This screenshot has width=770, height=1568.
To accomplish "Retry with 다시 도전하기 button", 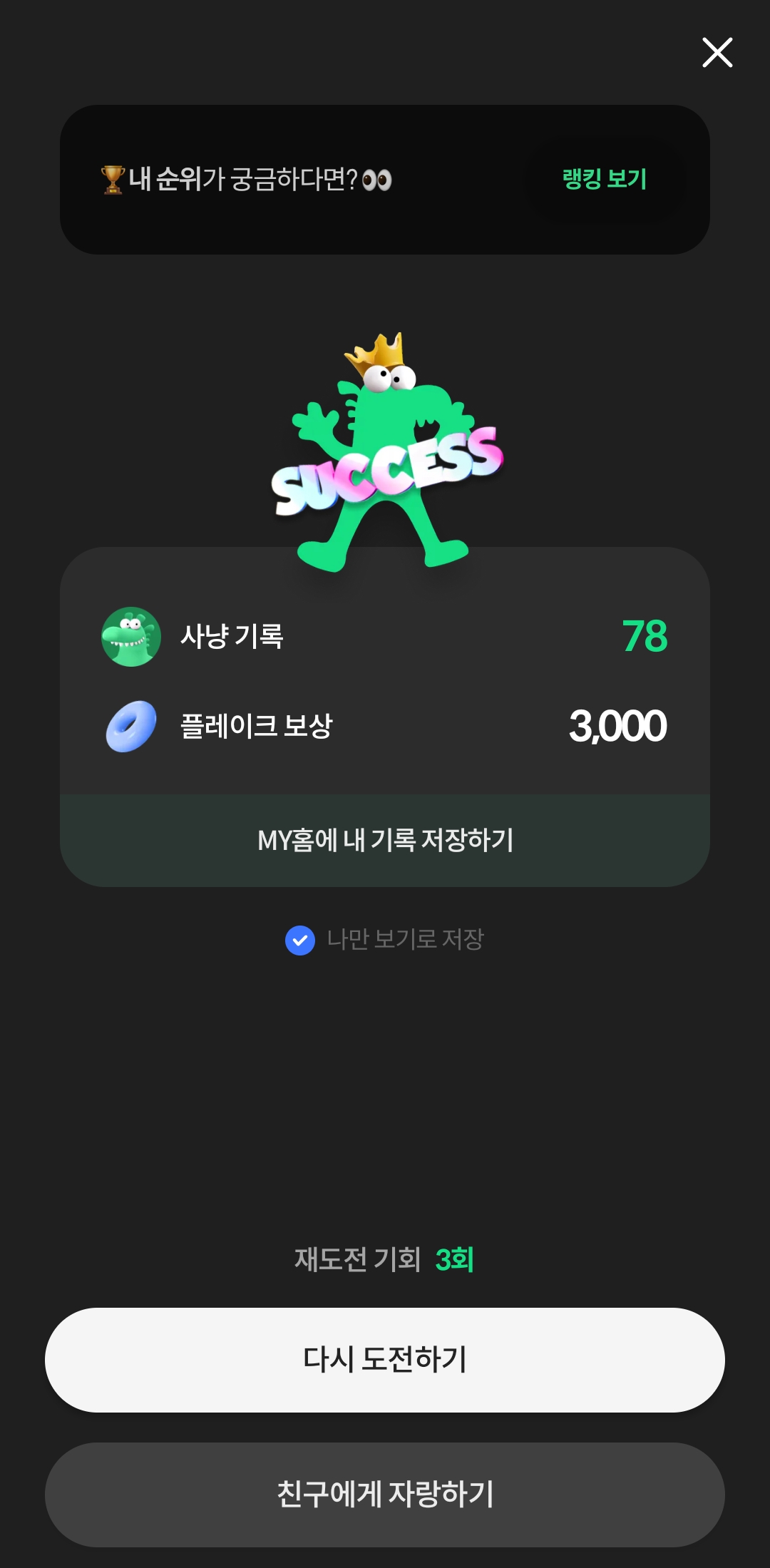I will (x=385, y=1359).
